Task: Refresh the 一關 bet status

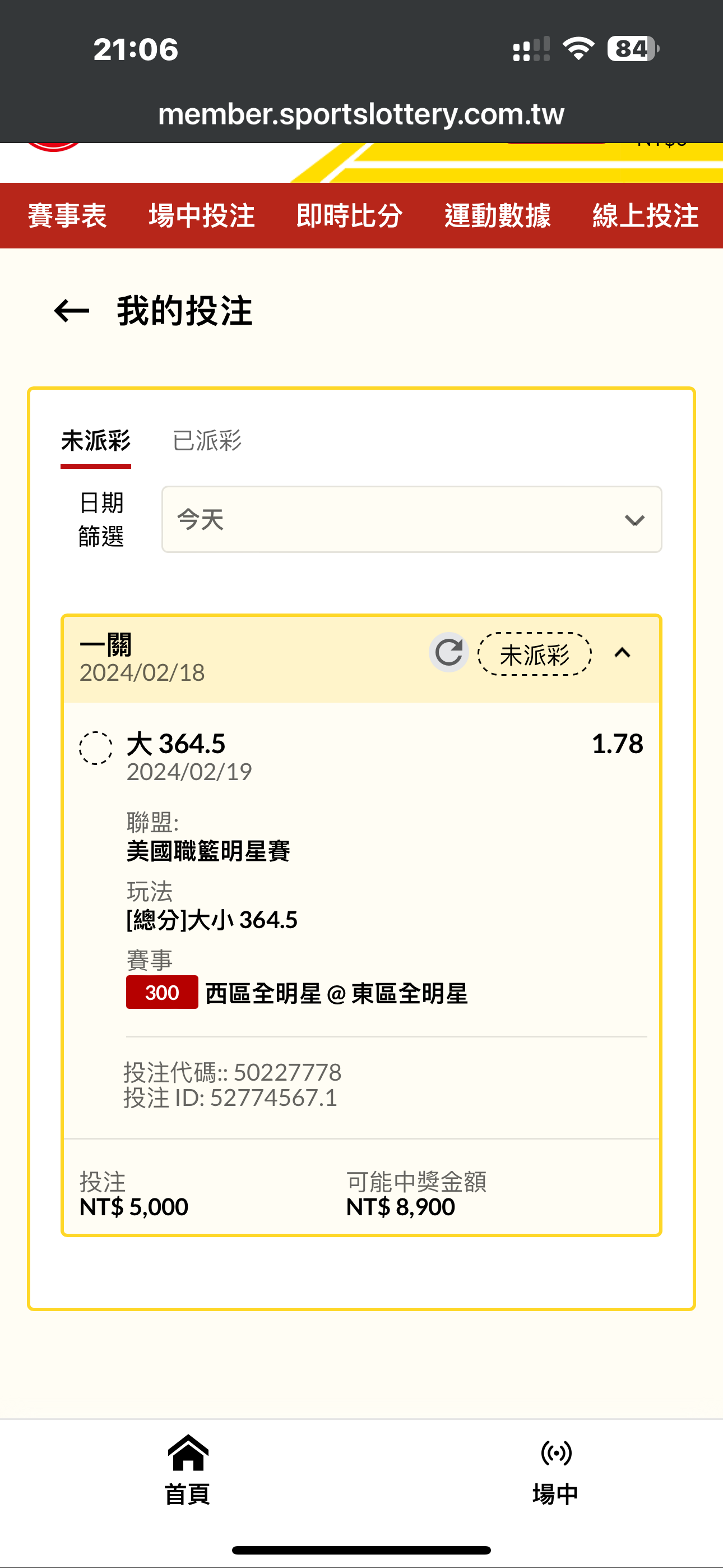Action: pos(449,653)
